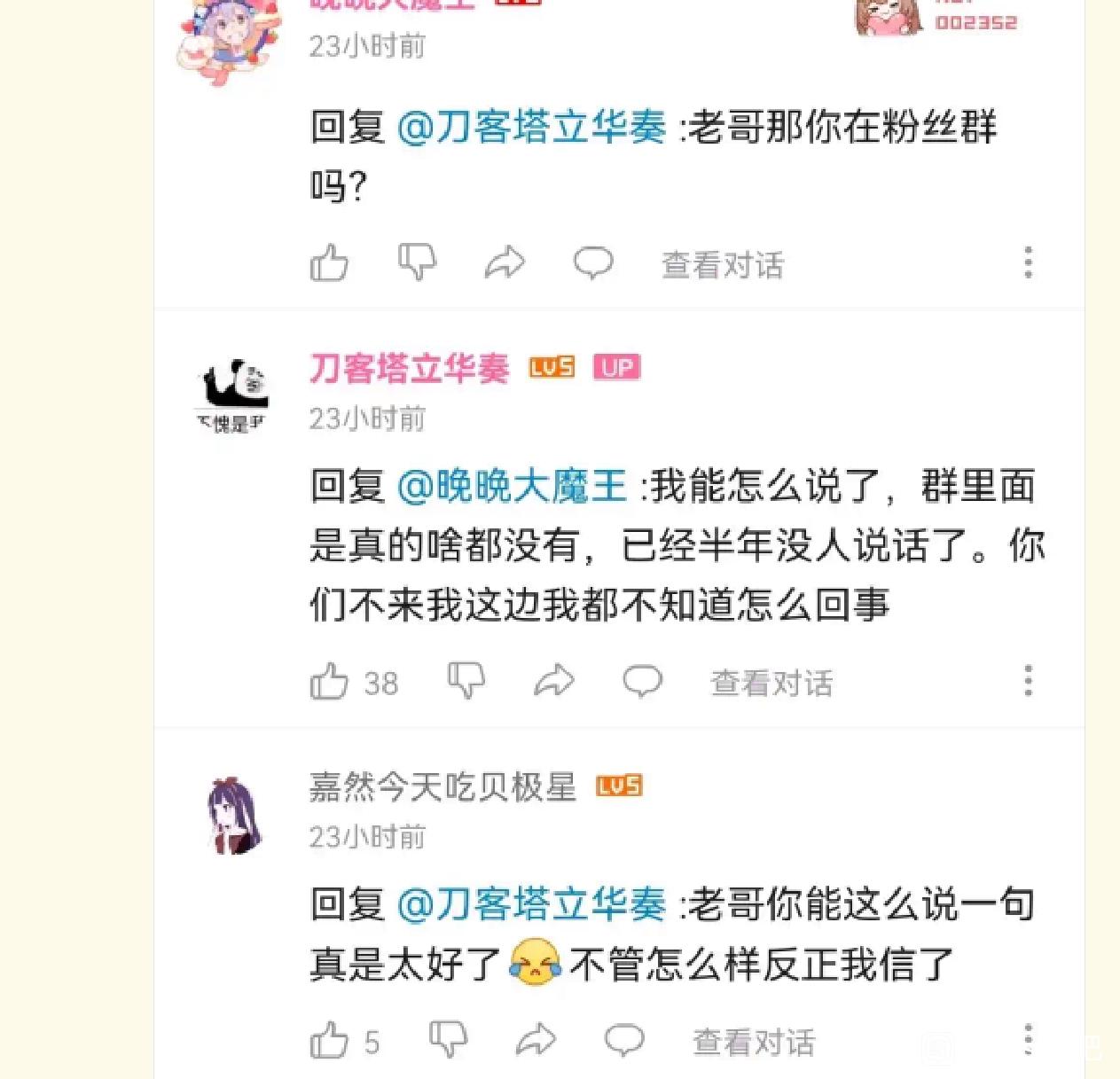Viewport: 1120px width, 1079px height.
Task: View the conversation under 嘉然今天吃贝极星's comment
Action: pos(754,1042)
